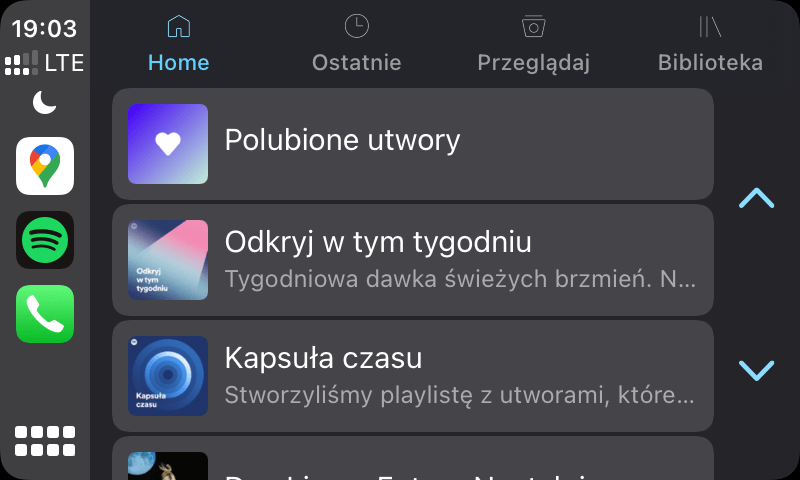The height and width of the screenshot is (480, 800).
Task: Open the Kapsuła czasu playlist
Action: 412,375
